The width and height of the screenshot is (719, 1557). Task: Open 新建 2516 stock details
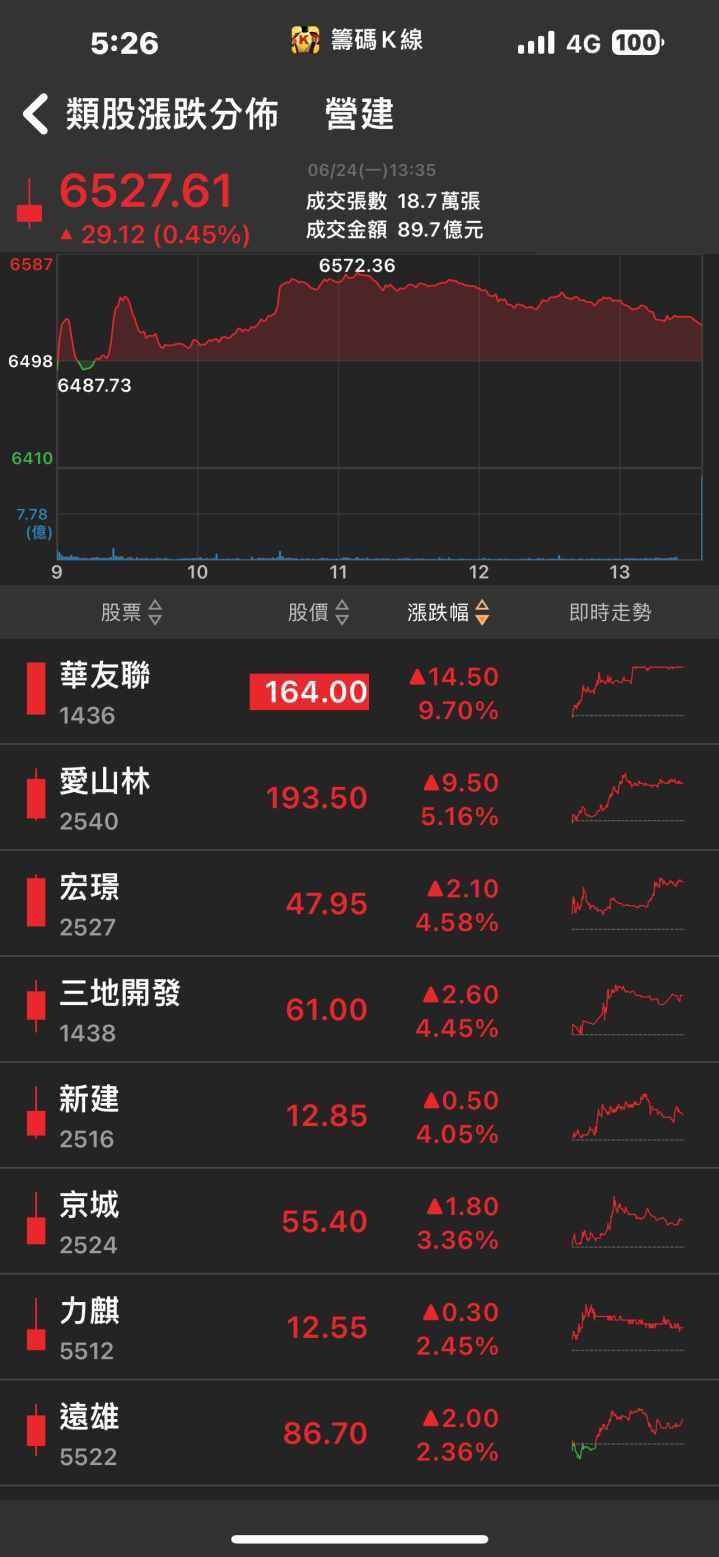pyautogui.click(x=359, y=1116)
